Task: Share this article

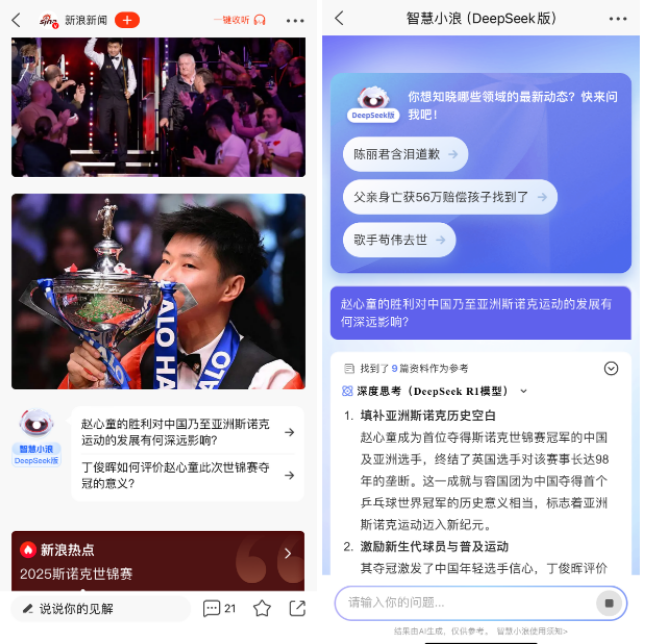Action: [x=297, y=608]
